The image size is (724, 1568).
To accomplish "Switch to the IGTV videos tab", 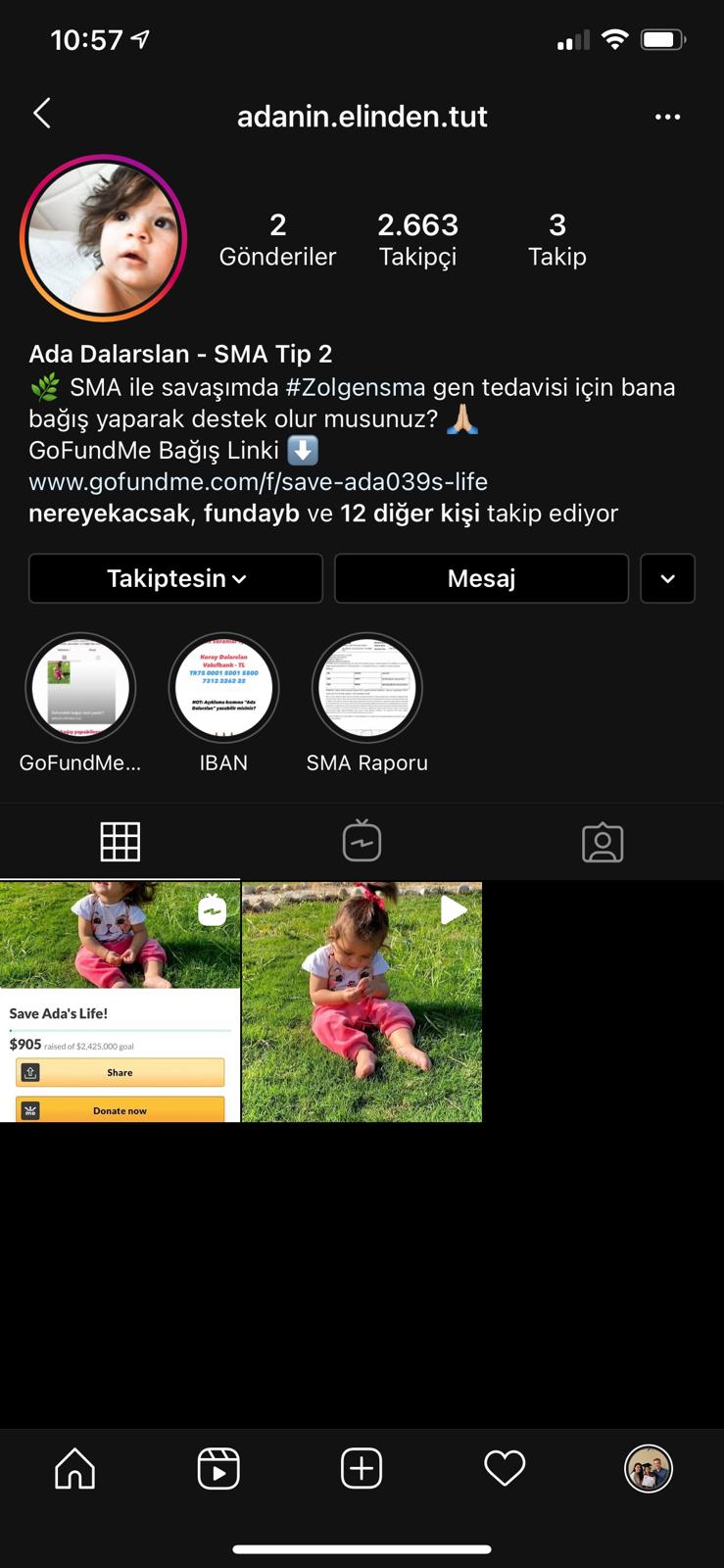I will click(362, 841).
